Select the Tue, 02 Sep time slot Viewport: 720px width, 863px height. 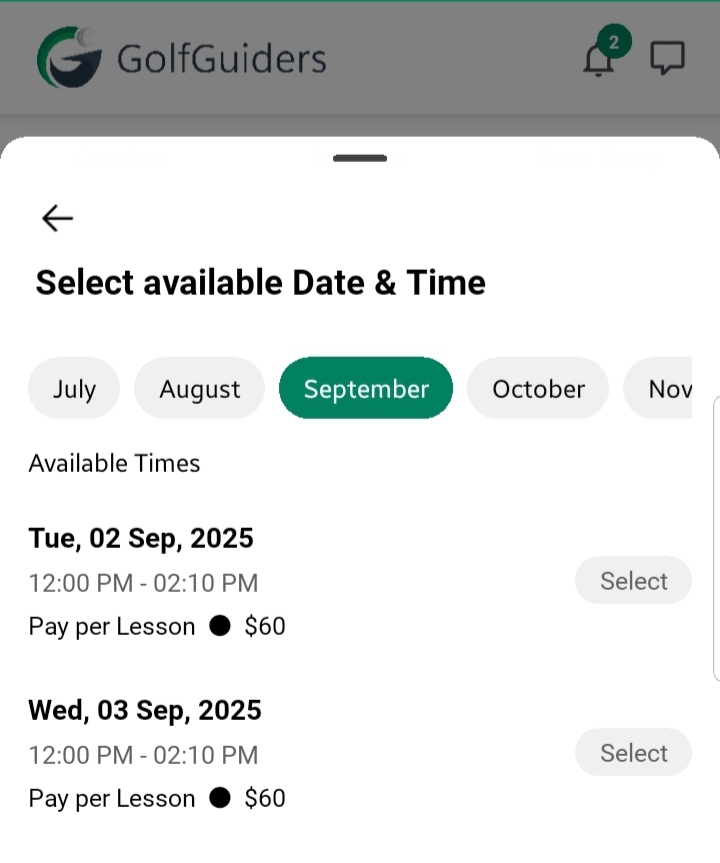point(633,581)
